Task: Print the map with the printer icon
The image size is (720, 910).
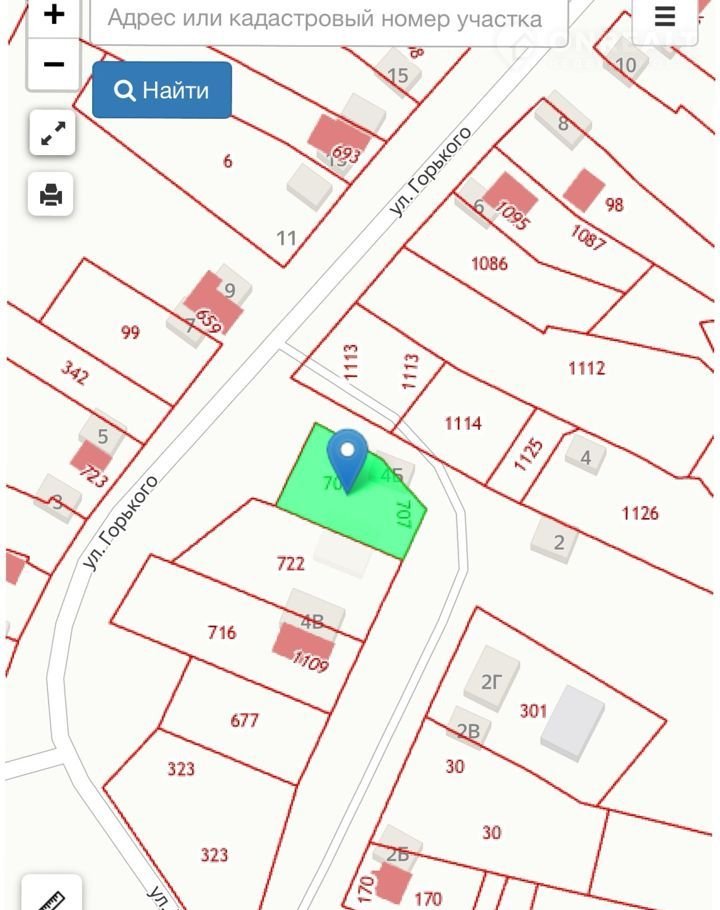Action: click(x=51, y=194)
